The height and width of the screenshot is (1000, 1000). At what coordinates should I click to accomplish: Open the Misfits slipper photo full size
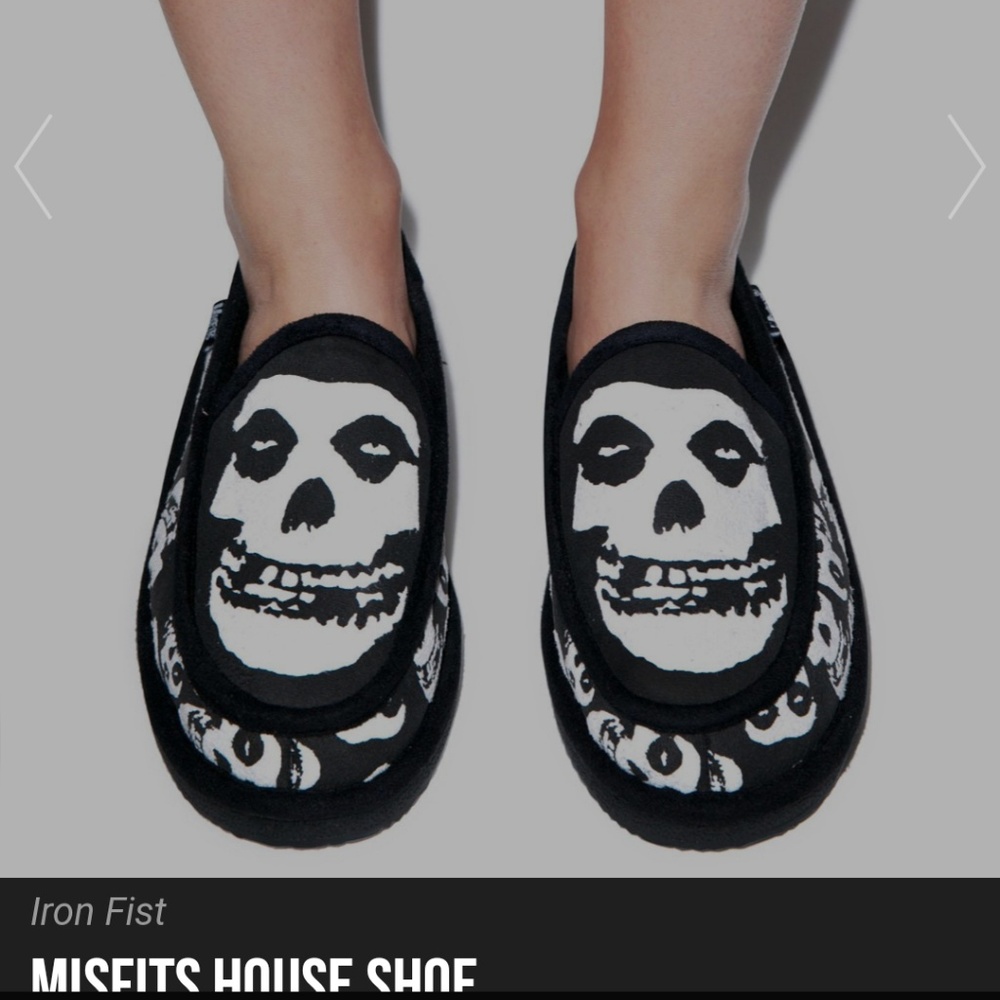pyautogui.click(x=500, y=439)
